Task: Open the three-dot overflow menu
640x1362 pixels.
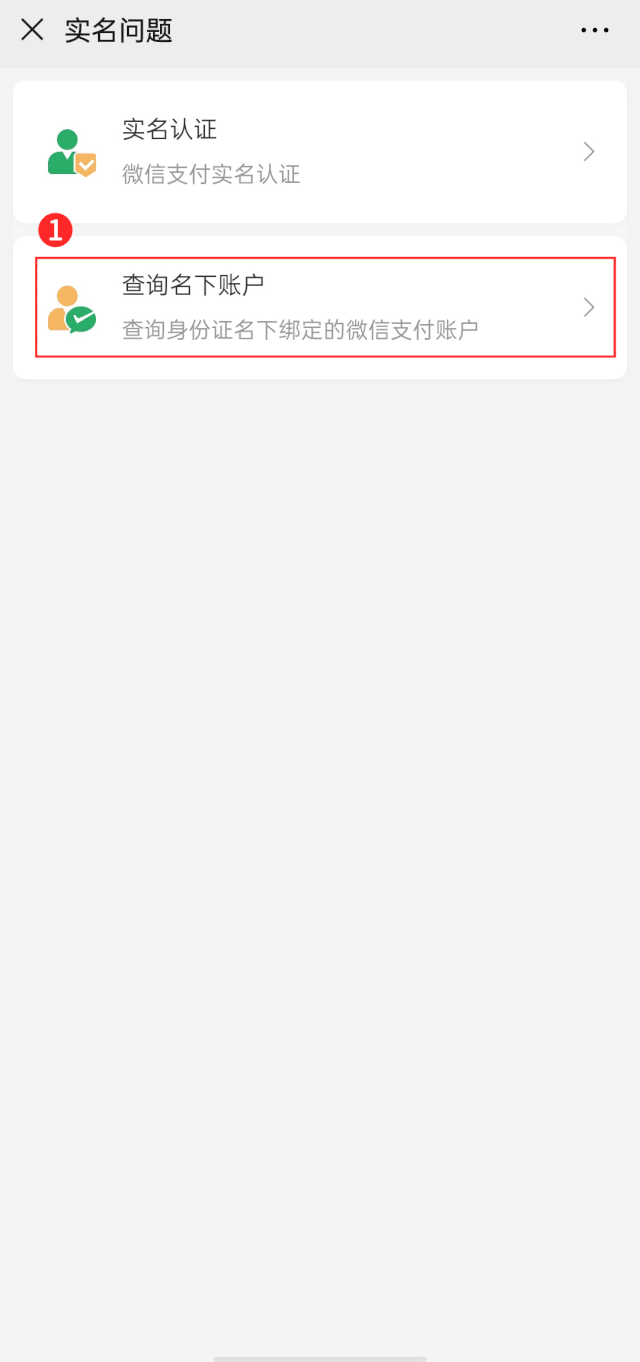Action: [x=595, y=30]
